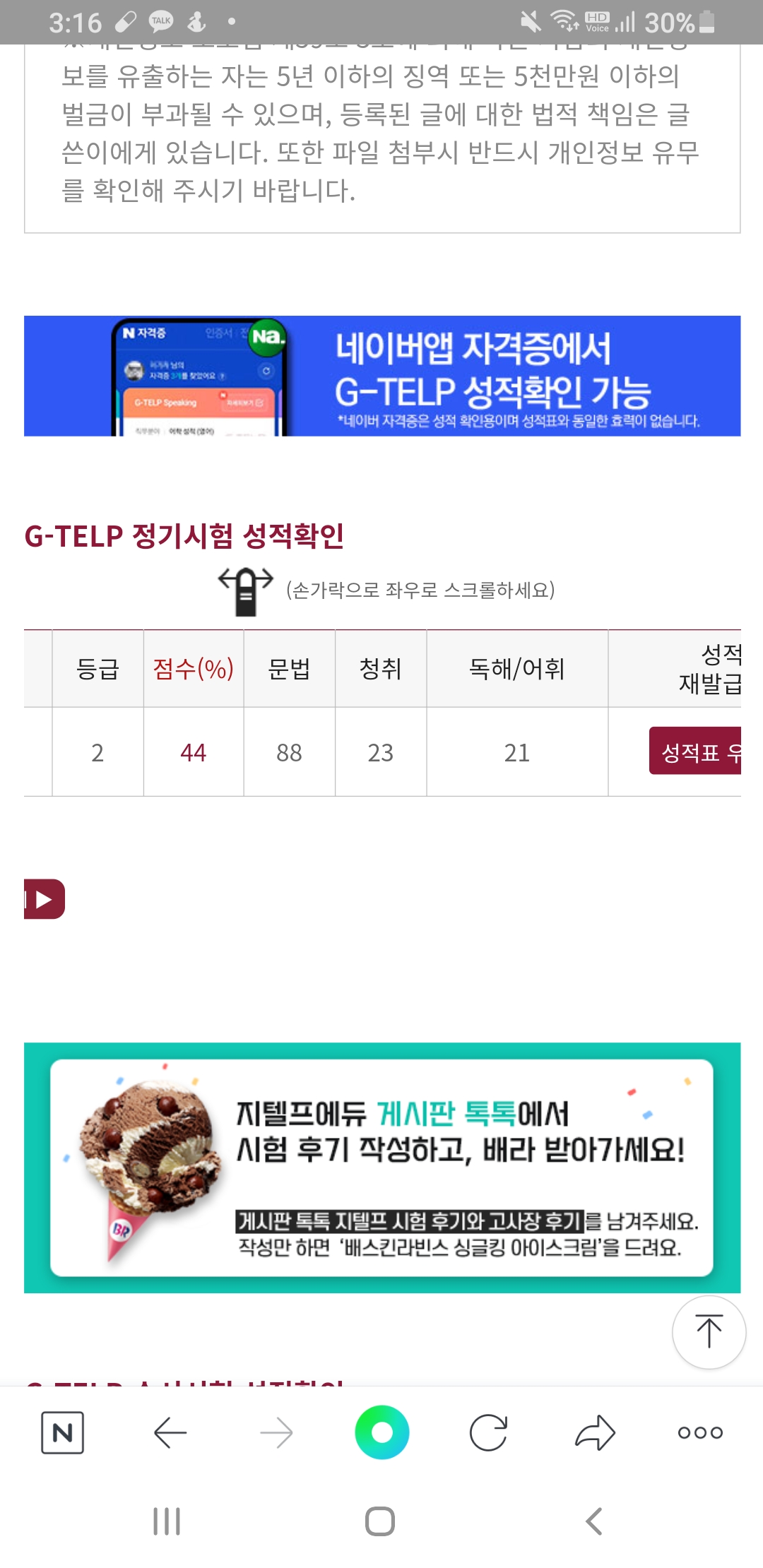Go back to the previous page in browser
This screenshot has width=763, height=1568.
point(170,1432)
